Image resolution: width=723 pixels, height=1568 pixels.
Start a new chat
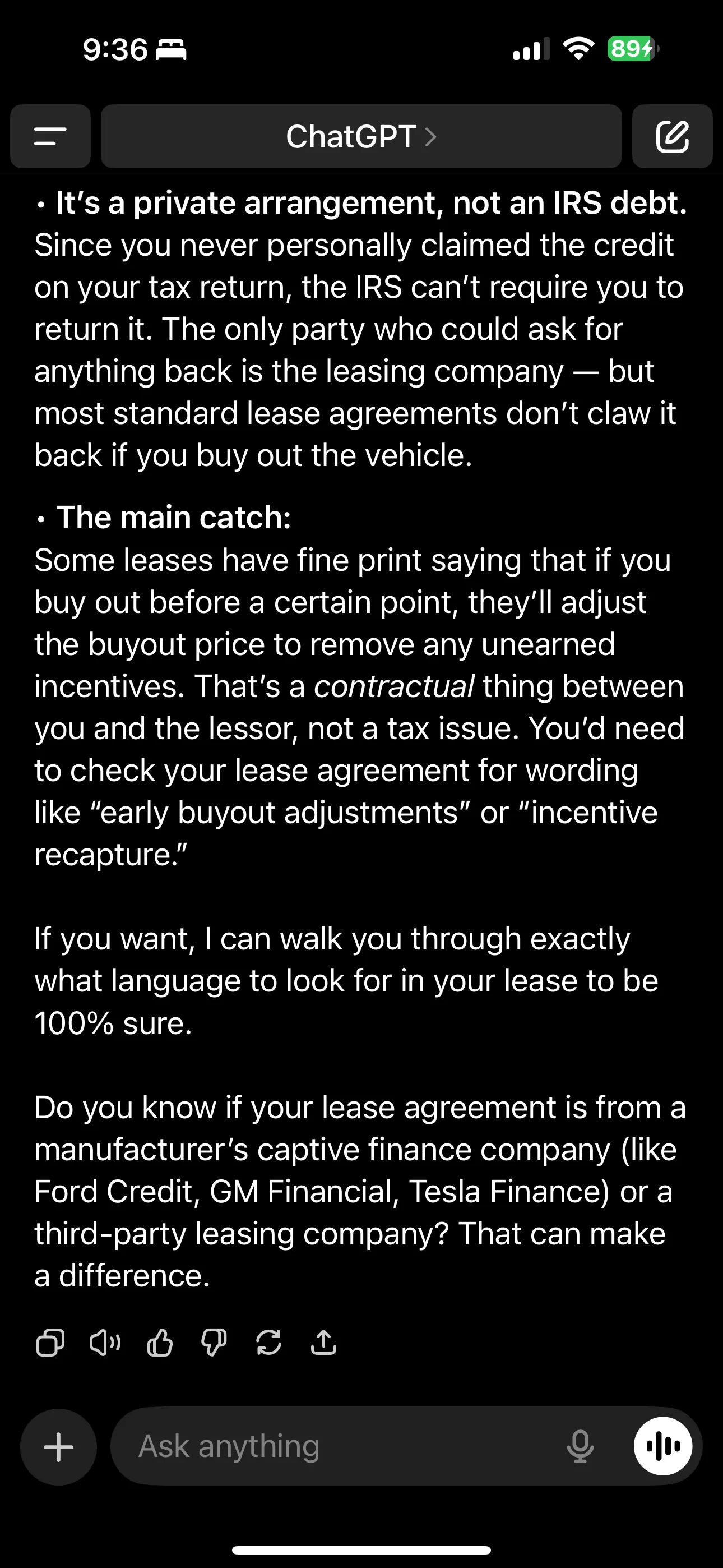click(x=673, y=136)
